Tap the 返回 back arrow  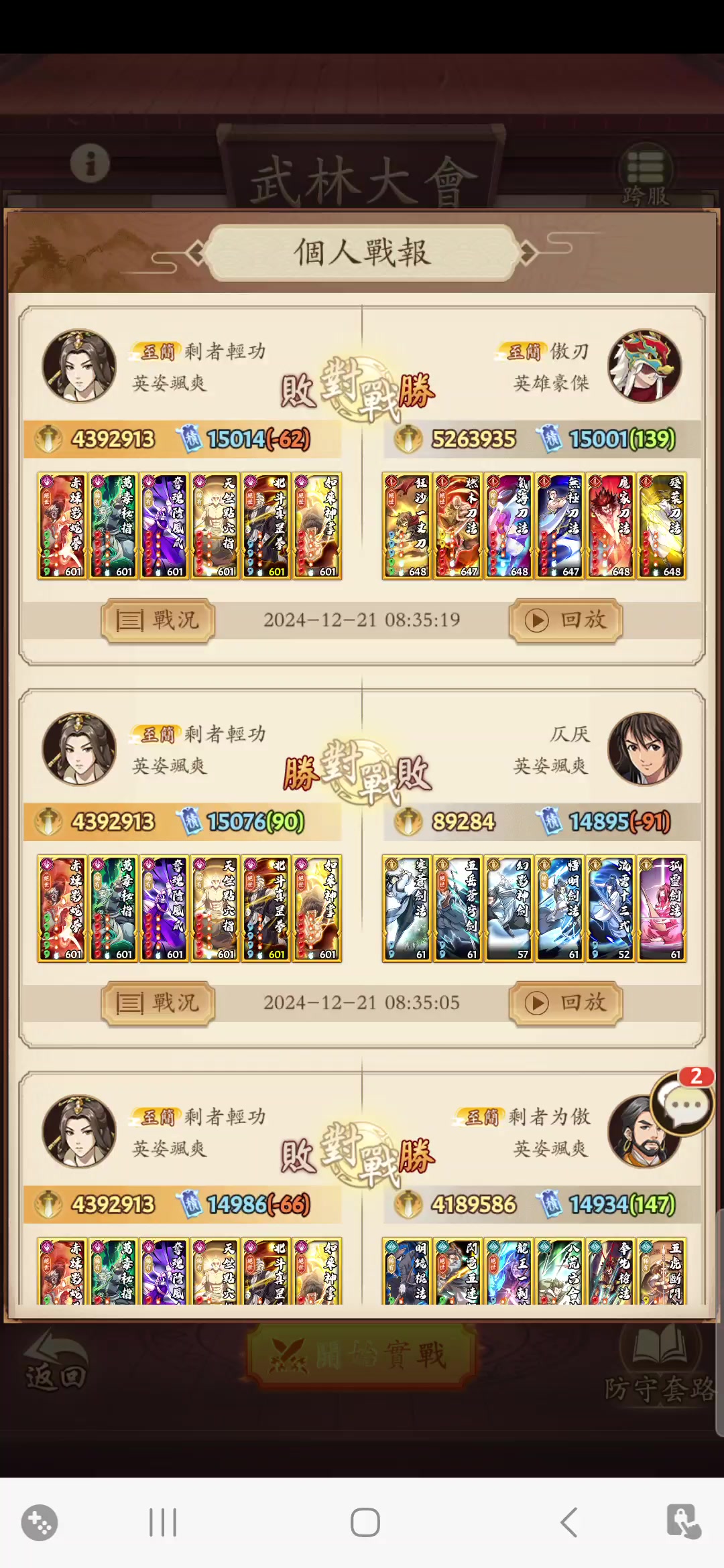(56, 1360)
